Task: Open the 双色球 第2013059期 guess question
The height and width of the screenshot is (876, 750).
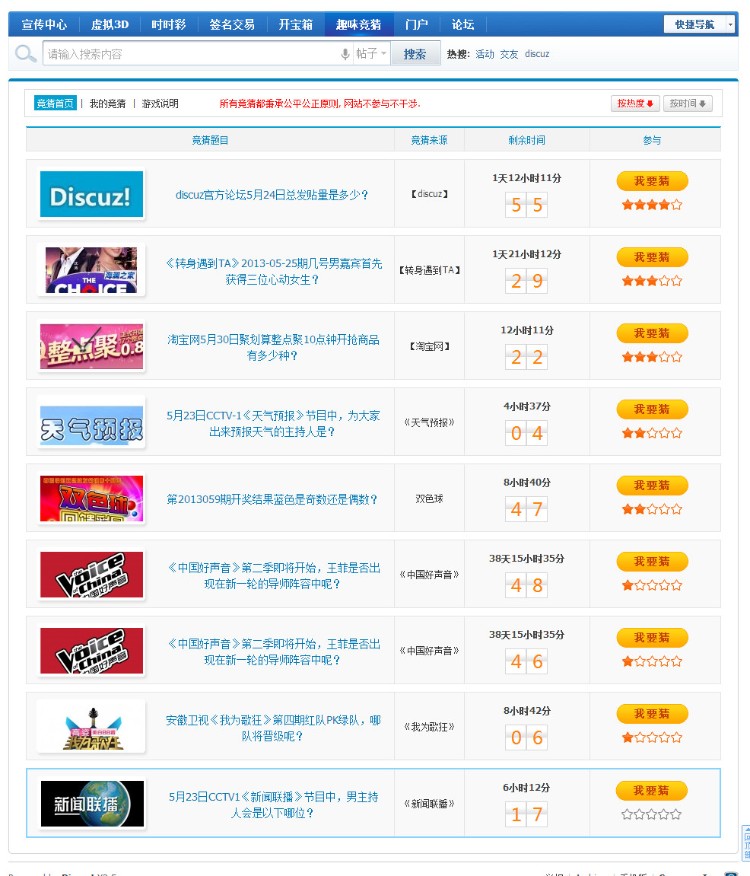Action: (x=272, y=499)
